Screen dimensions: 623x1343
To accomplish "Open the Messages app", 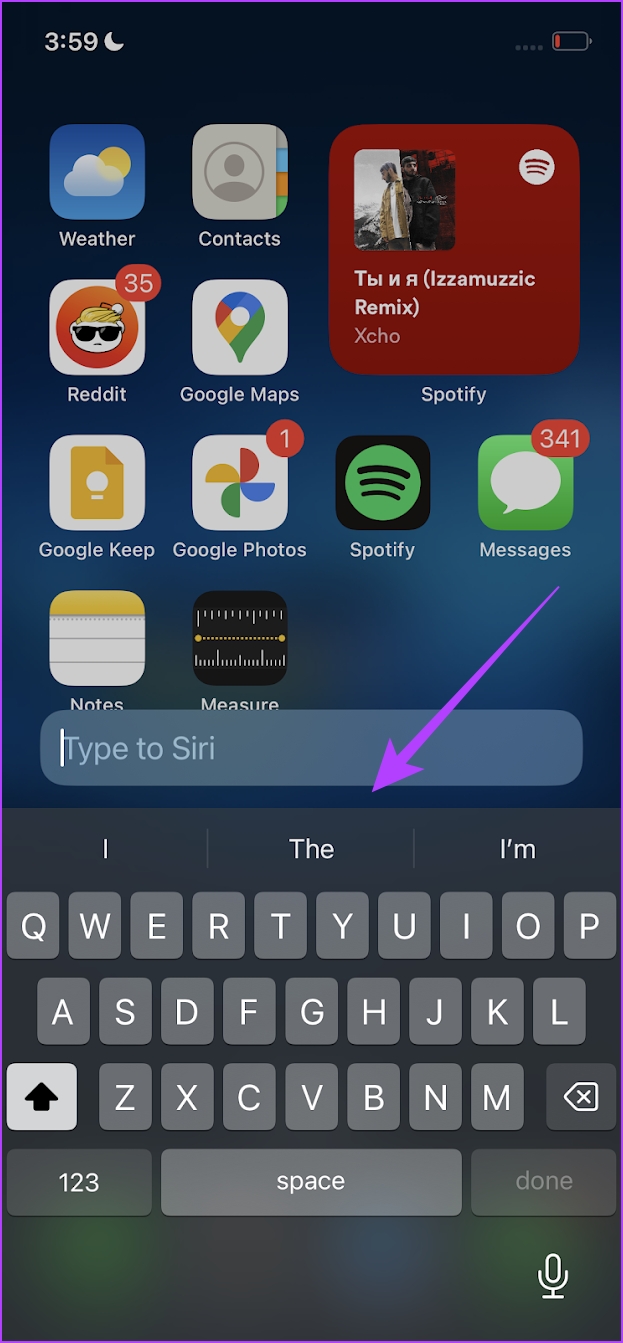I will (x=525, y=482).
